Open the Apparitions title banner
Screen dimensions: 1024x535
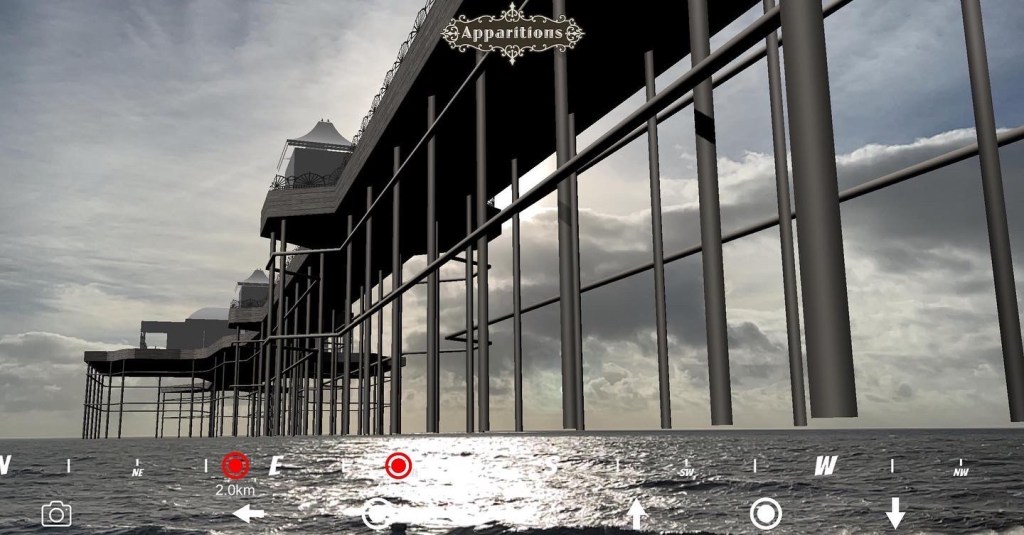[512, 33]
